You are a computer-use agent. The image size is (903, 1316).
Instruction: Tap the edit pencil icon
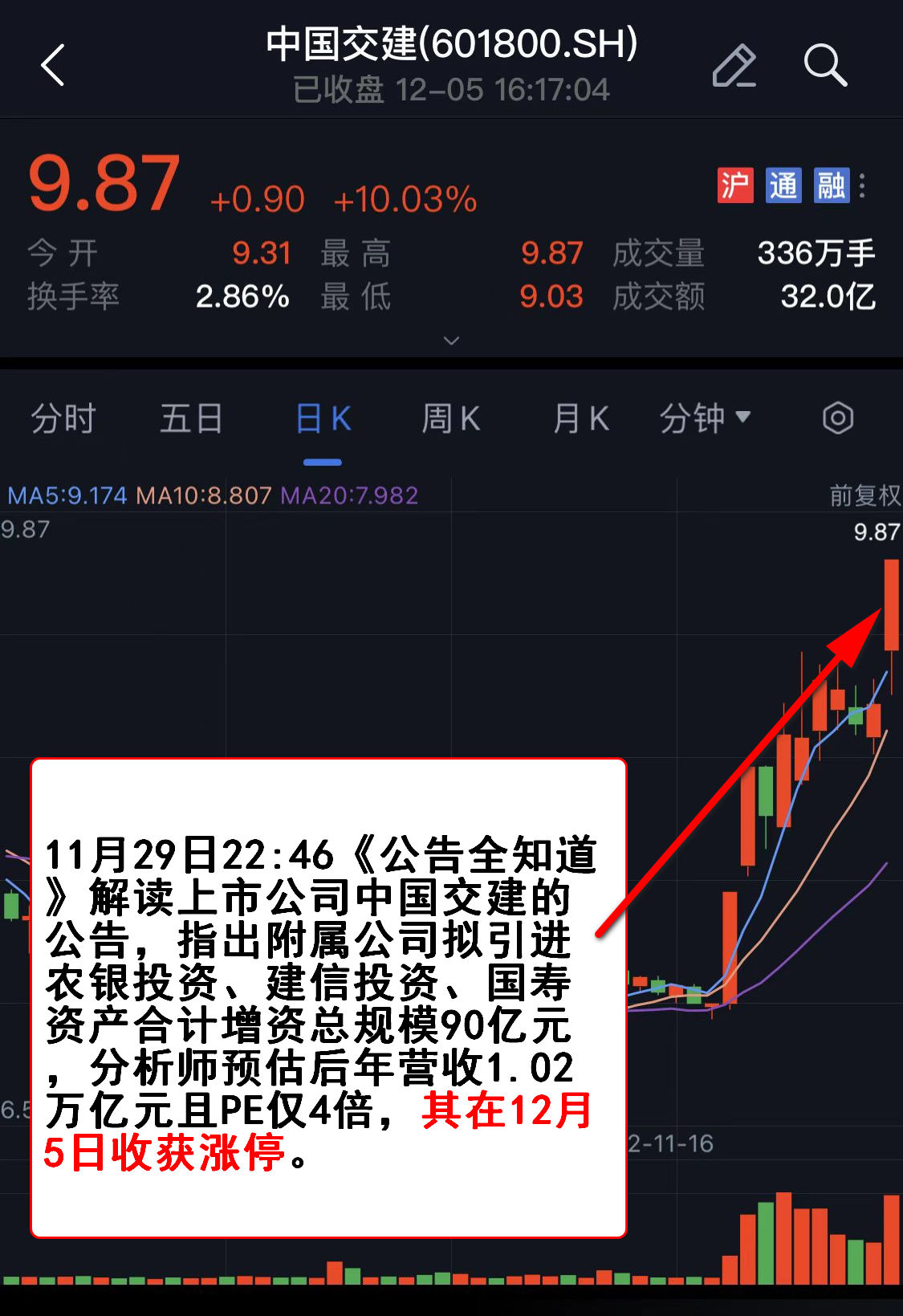(734, 65)
